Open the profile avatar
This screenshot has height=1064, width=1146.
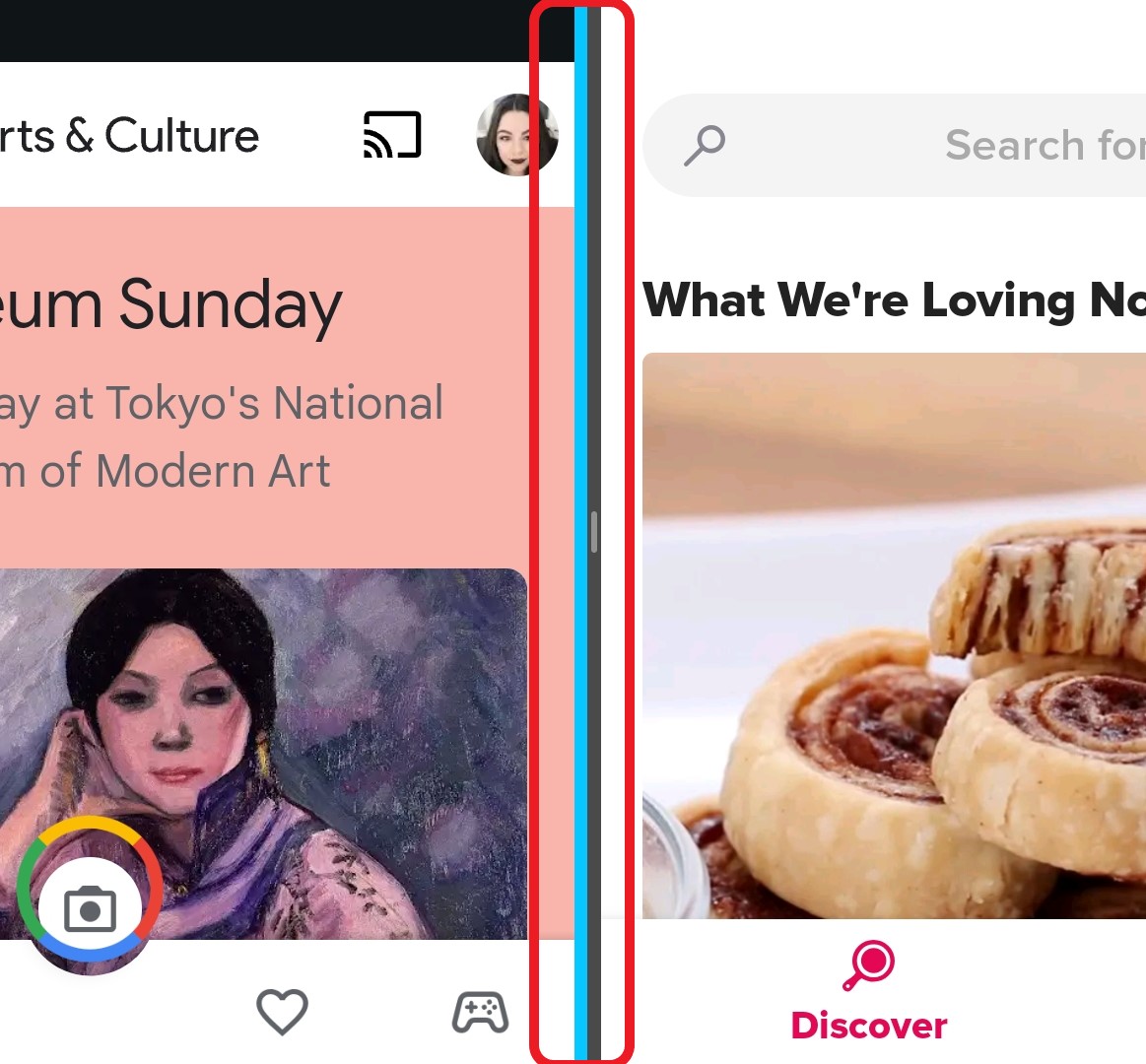tap(516, 135)
